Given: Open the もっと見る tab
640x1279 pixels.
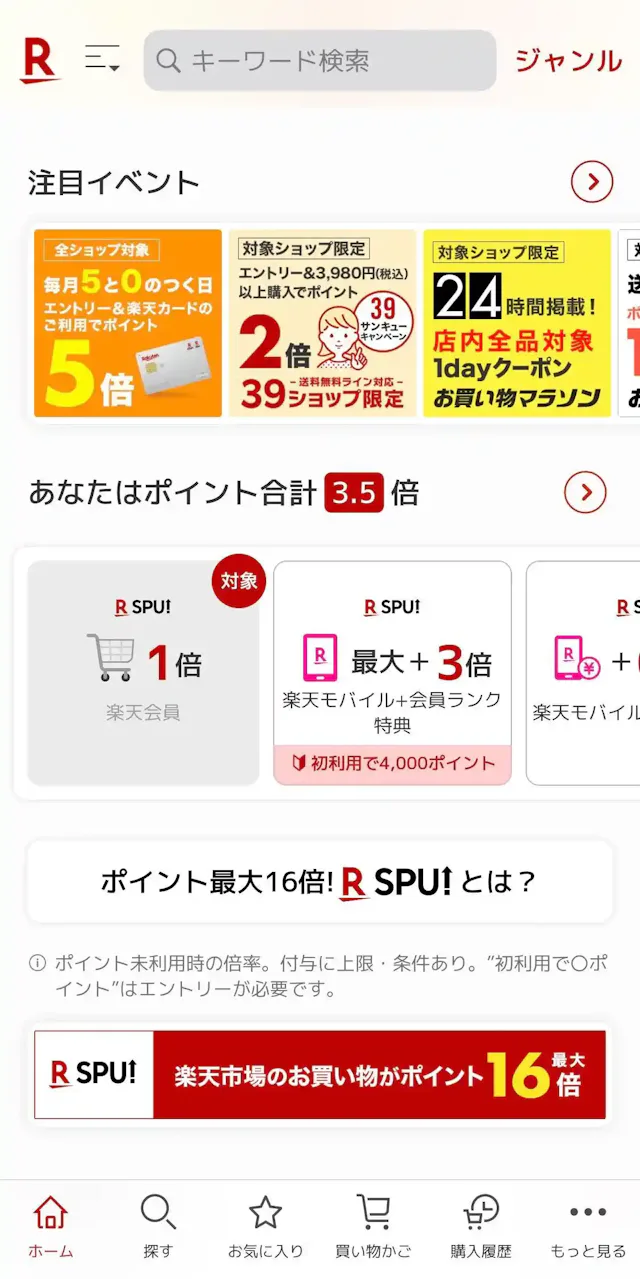Looking at the screenshot, I should [588, 1228].
